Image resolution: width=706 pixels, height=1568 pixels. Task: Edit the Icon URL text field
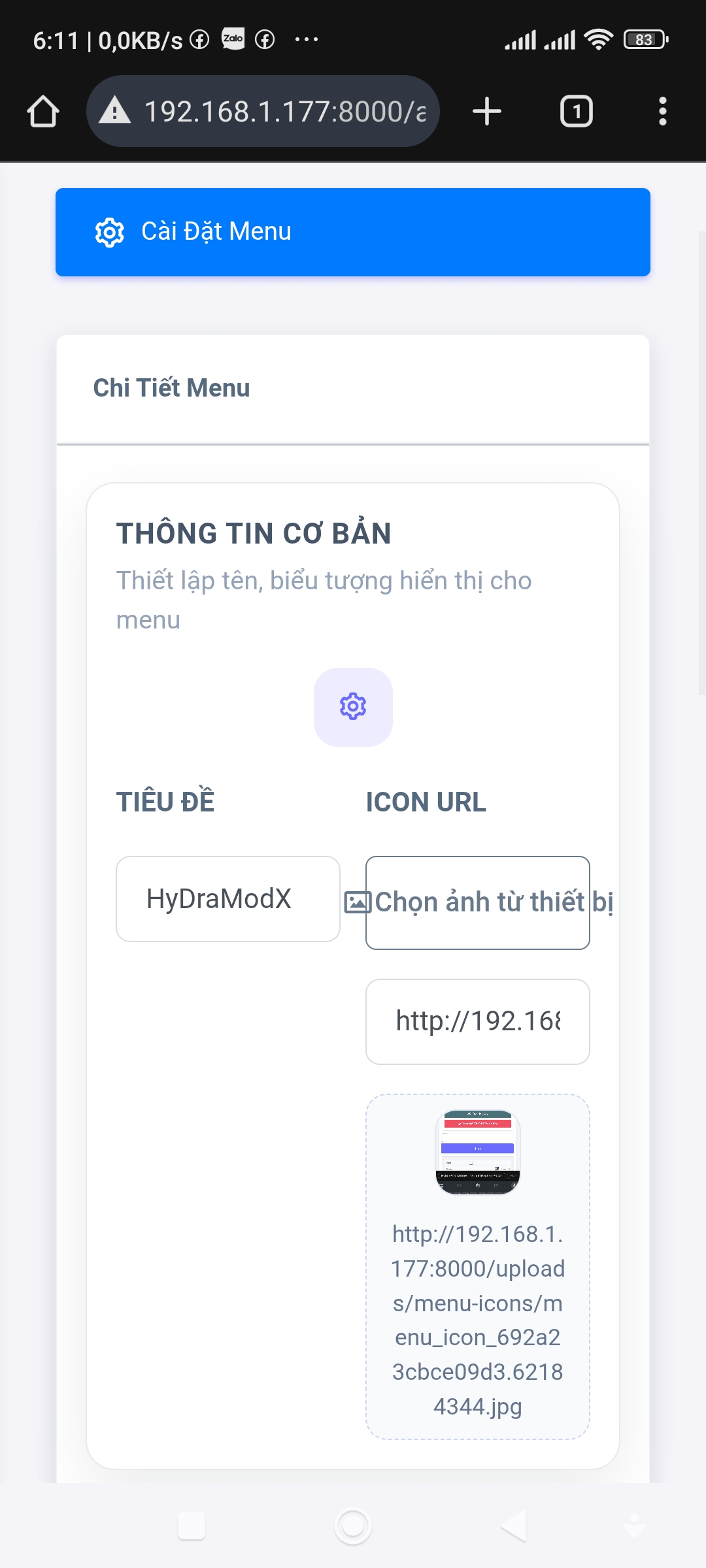478,1021
